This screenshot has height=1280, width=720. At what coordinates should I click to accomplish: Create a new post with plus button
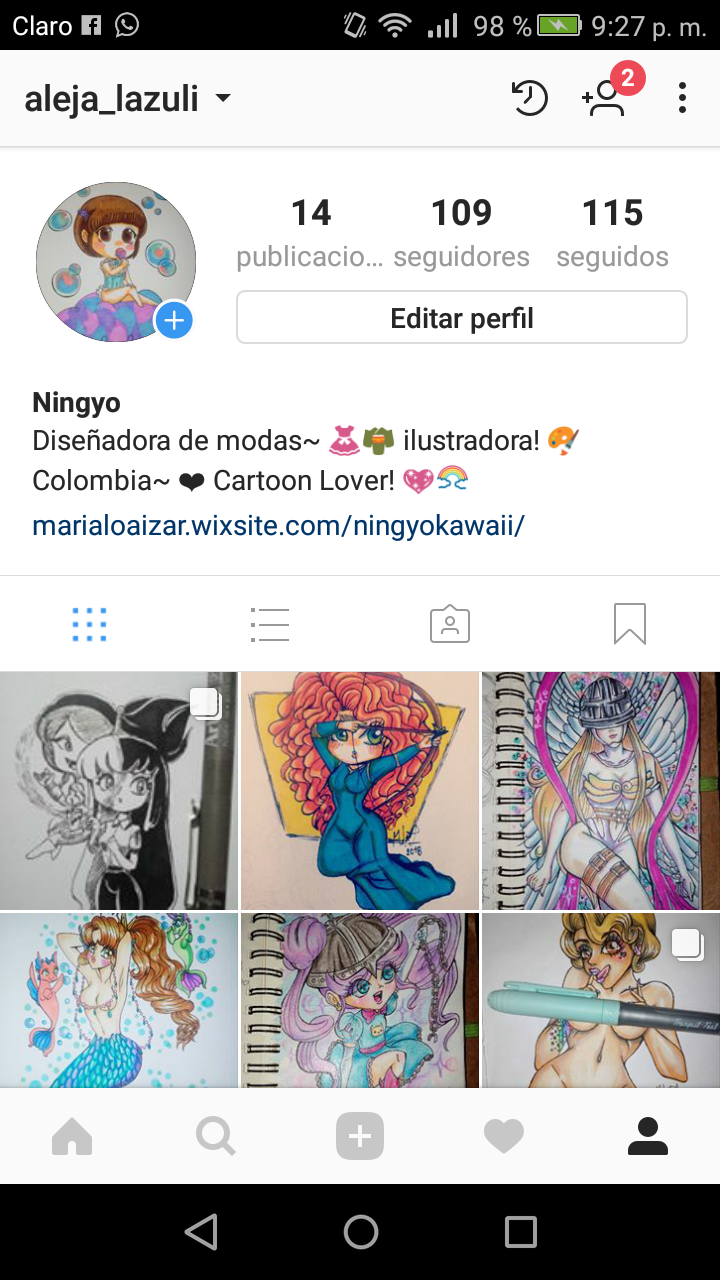(360, 1136)
